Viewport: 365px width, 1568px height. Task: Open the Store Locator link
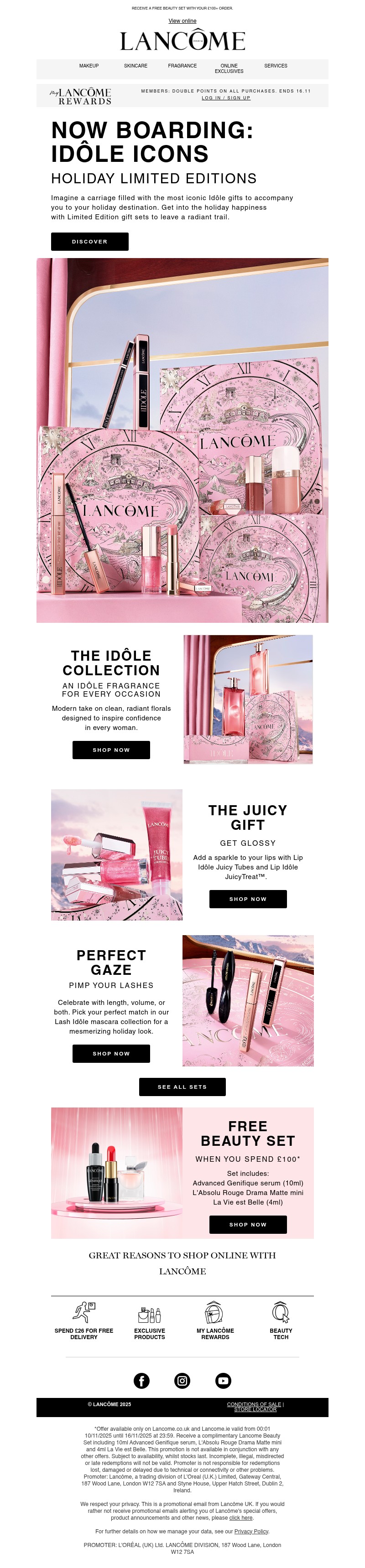point(255,1409)
